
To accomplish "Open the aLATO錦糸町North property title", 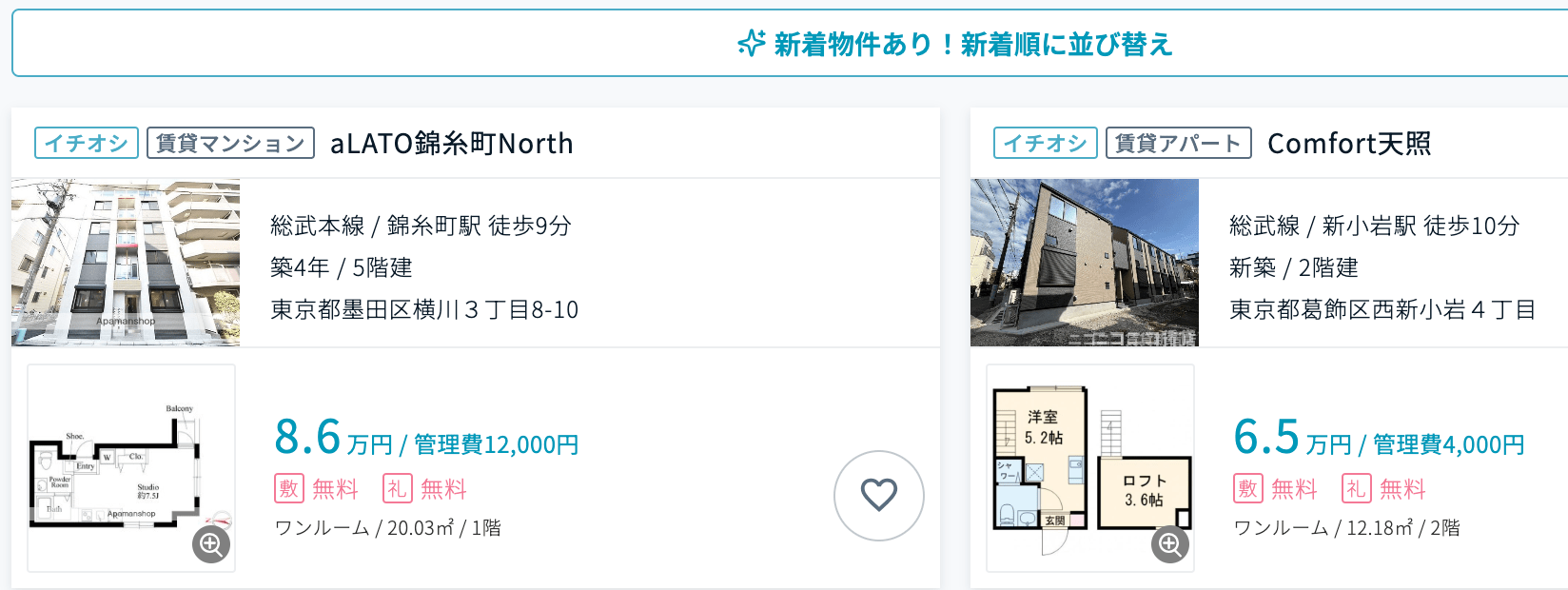I will (x=451, y=144).
